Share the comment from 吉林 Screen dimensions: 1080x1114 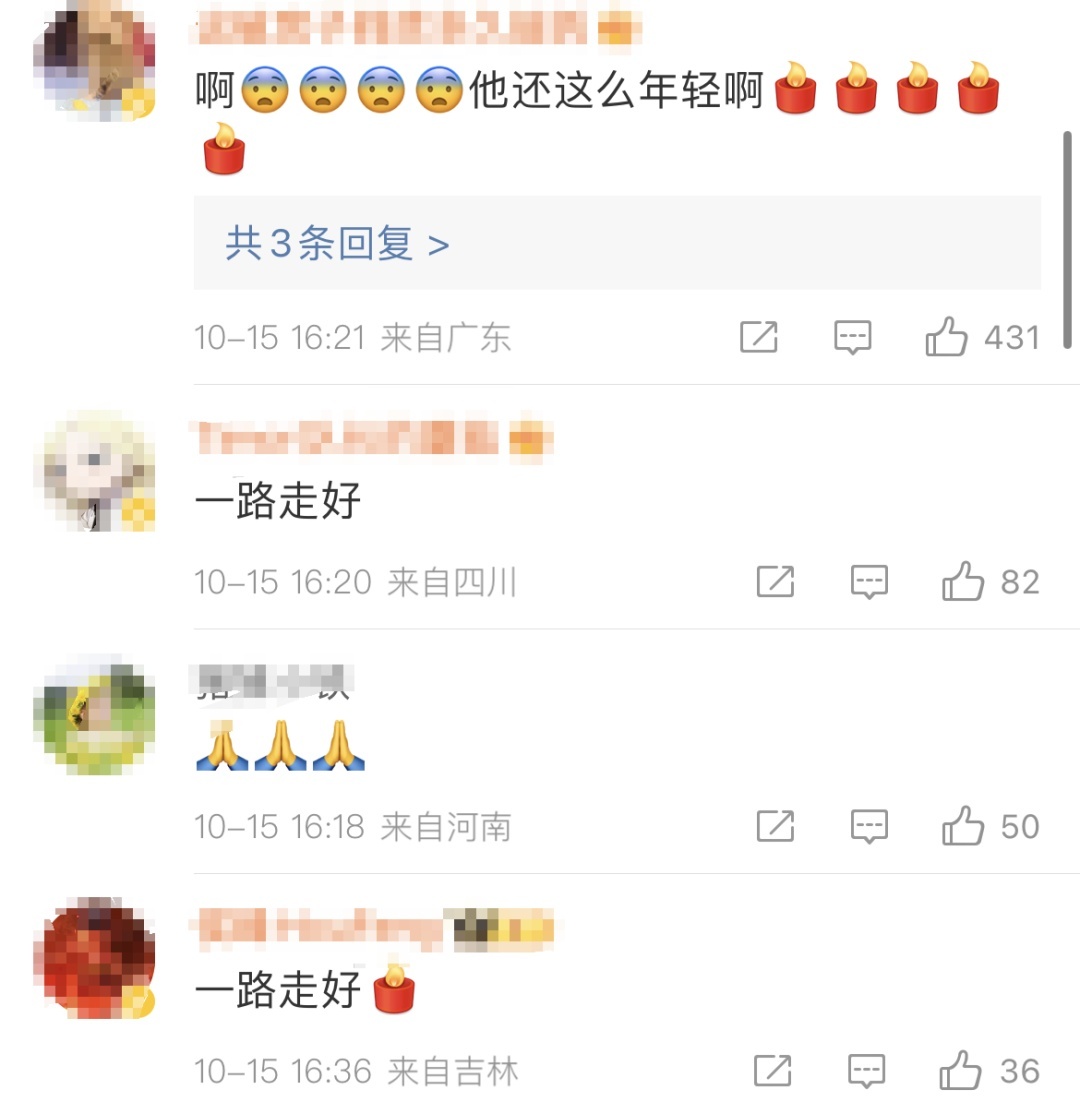pos(773,1072)
